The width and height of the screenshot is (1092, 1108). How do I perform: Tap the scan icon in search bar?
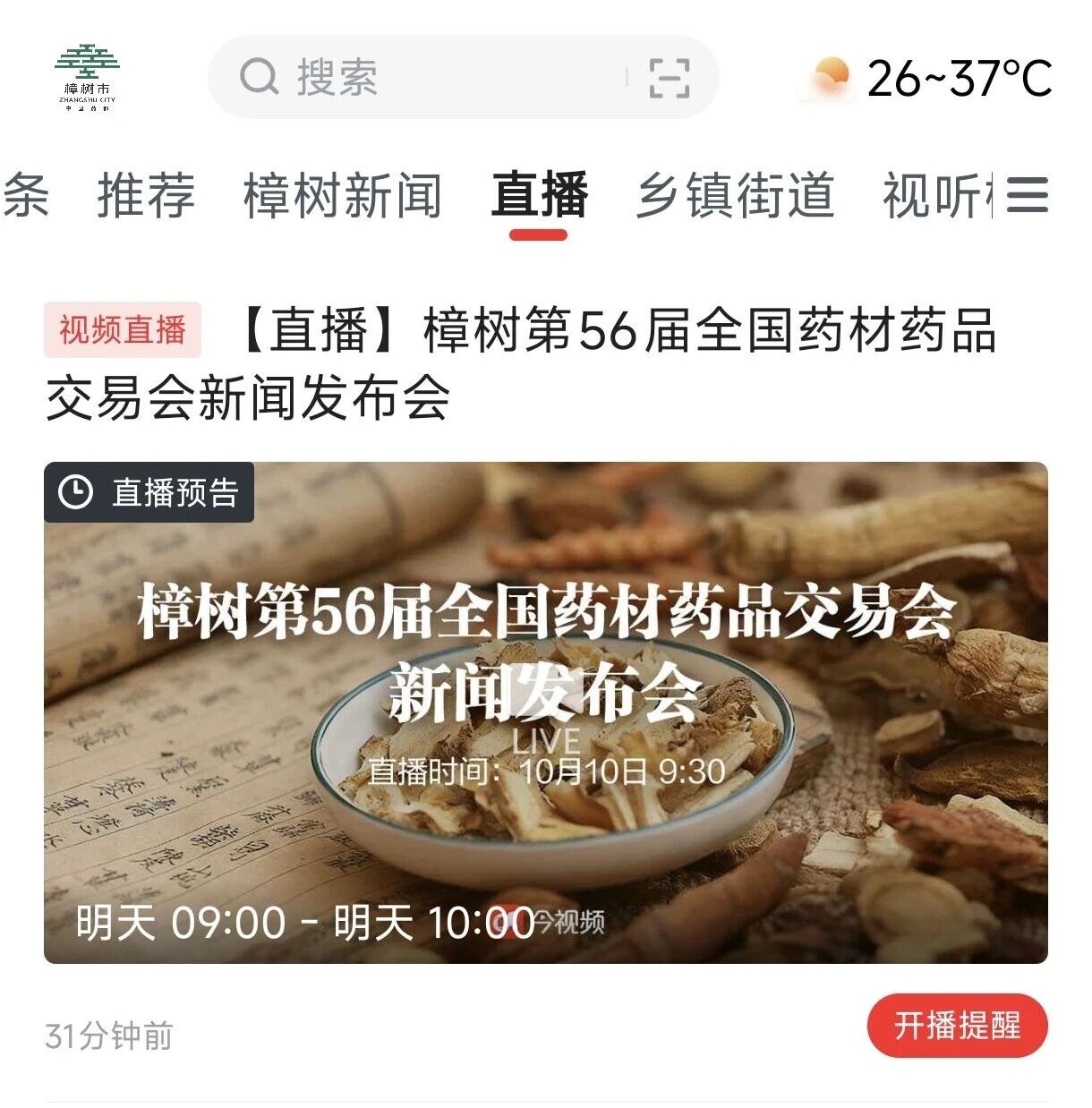[669, 78]
